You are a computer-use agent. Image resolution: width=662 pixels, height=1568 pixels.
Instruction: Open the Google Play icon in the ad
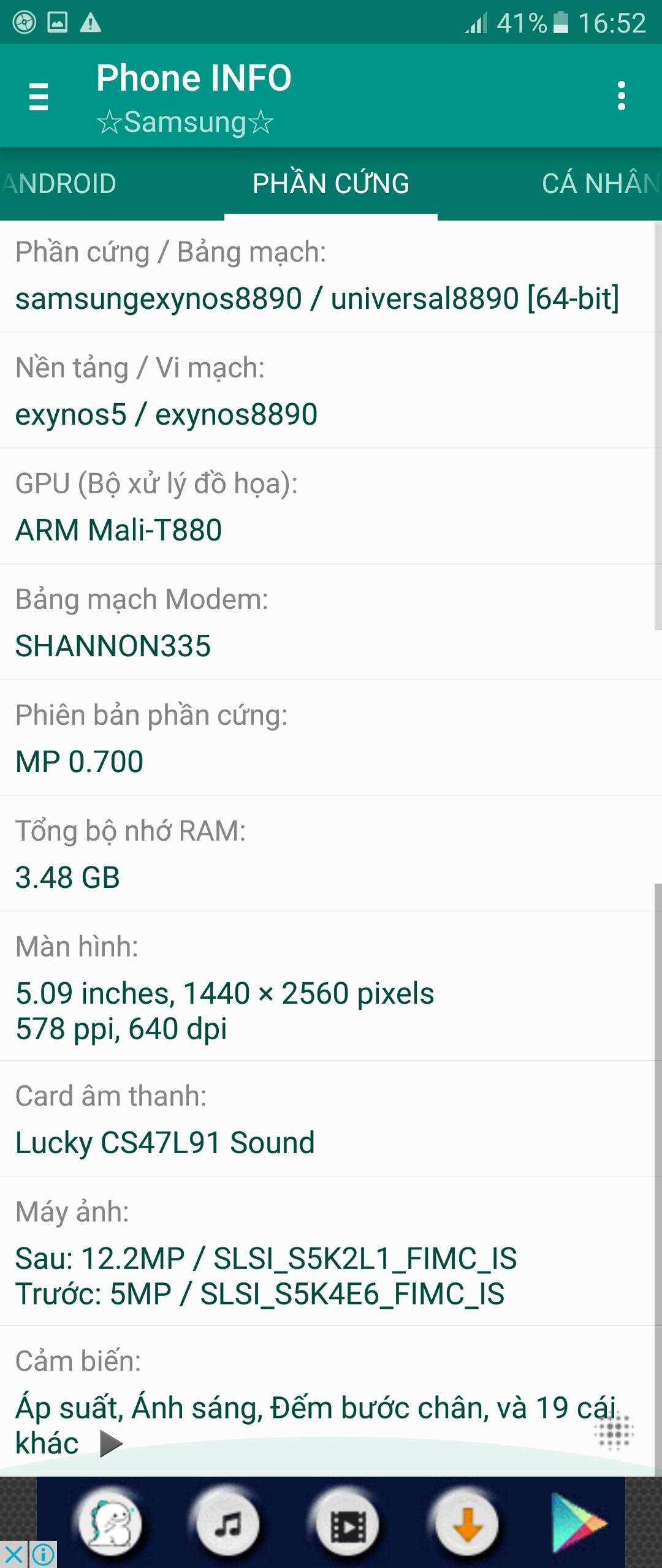578,1523
